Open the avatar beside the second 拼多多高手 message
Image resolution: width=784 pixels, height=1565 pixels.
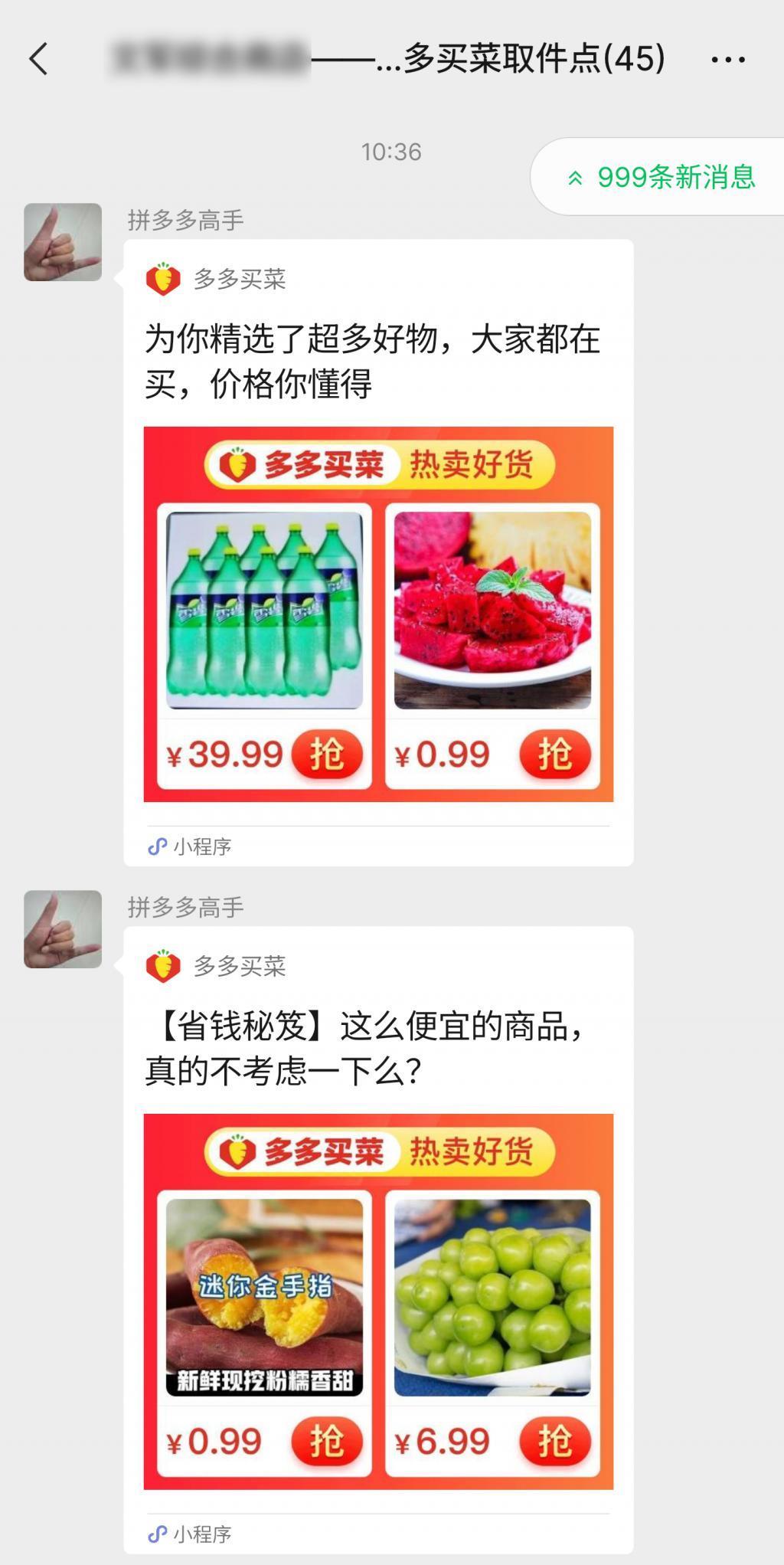coord(63,930)
